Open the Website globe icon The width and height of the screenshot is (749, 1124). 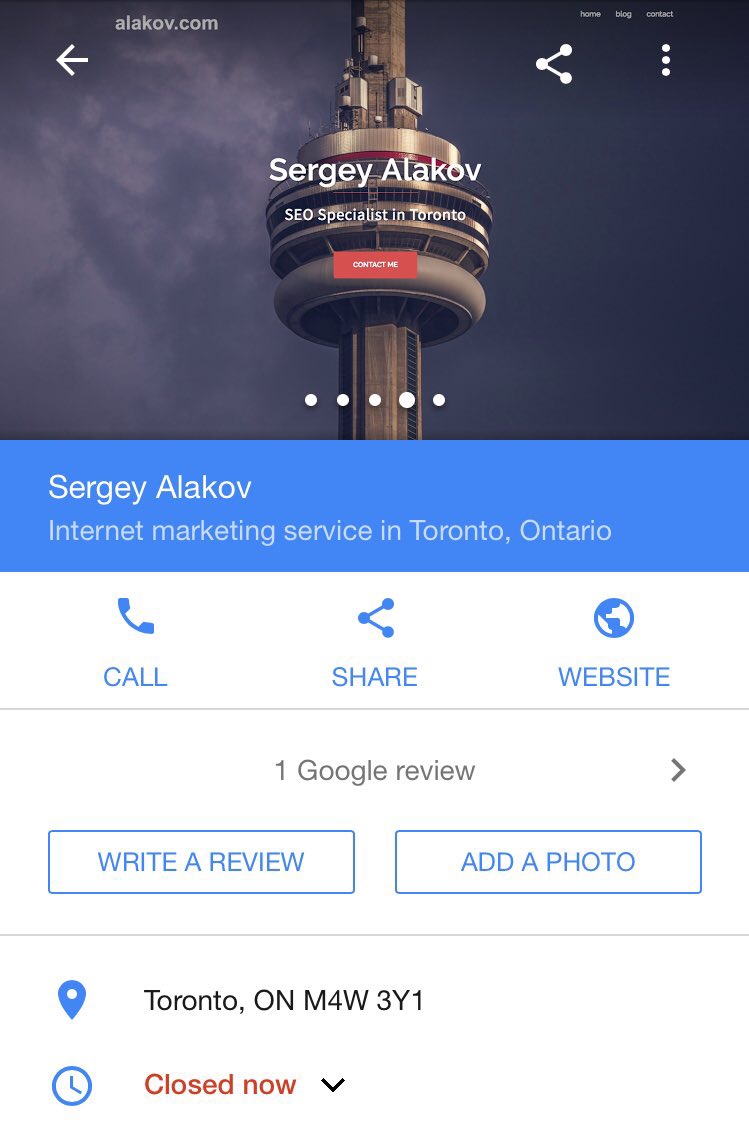coord(614,618)
